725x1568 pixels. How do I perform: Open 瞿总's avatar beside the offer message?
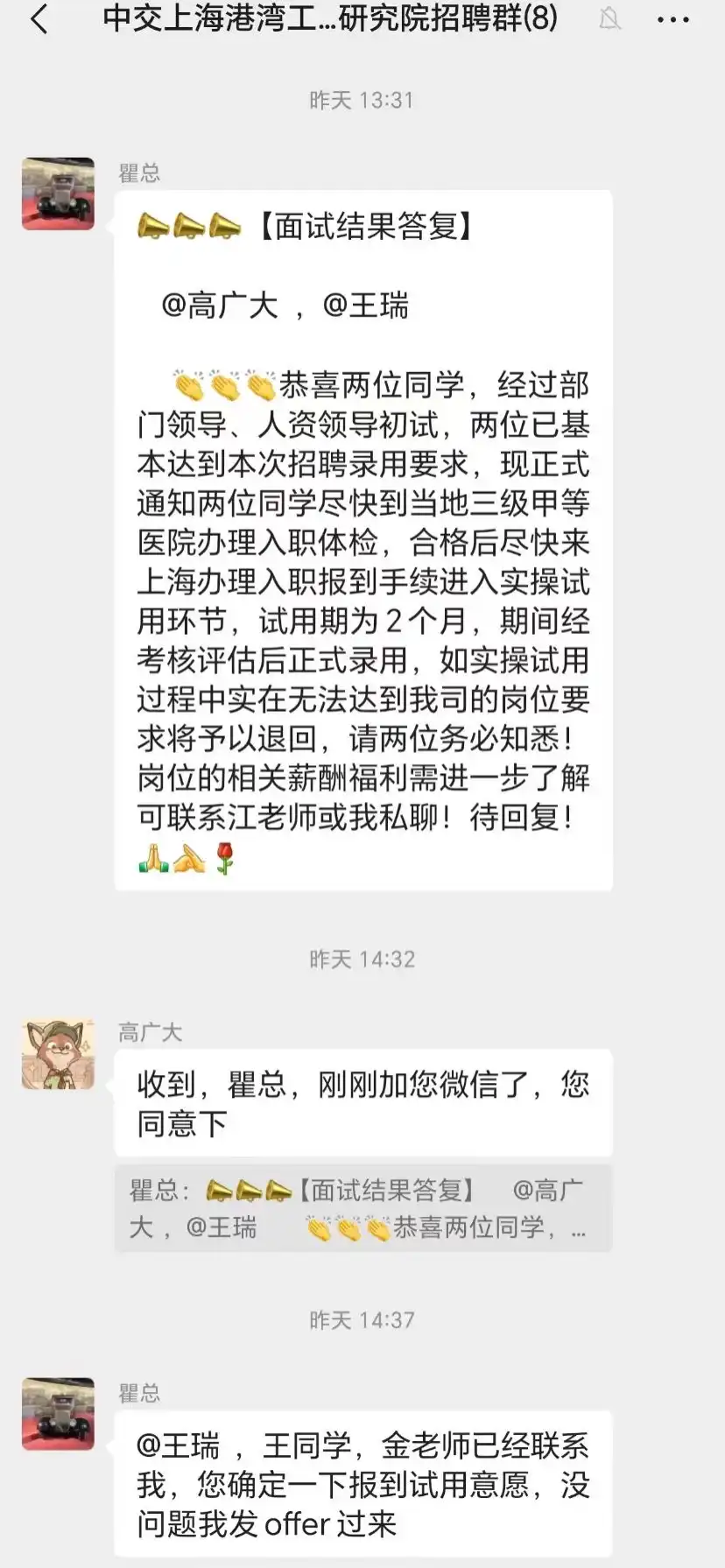click(58, 1413)
